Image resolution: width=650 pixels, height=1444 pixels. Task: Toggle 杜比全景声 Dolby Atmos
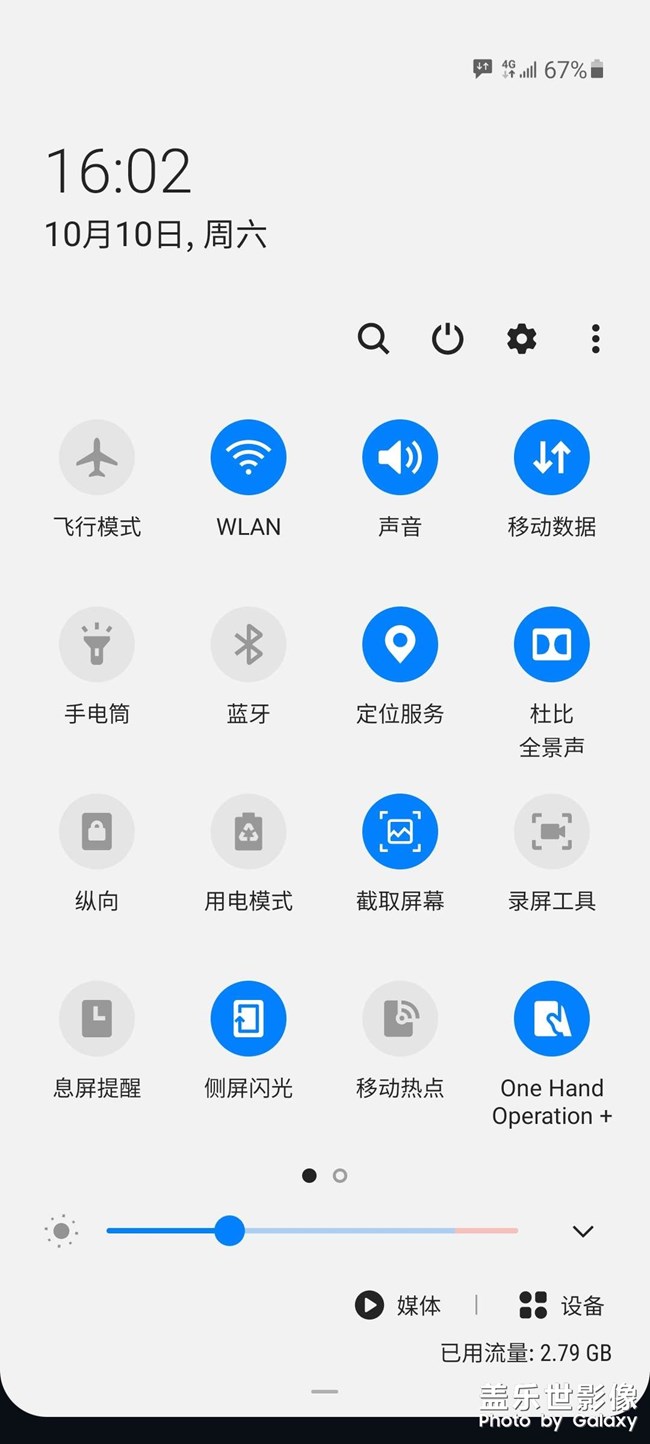pyautogui.click(x=552, y=645)
